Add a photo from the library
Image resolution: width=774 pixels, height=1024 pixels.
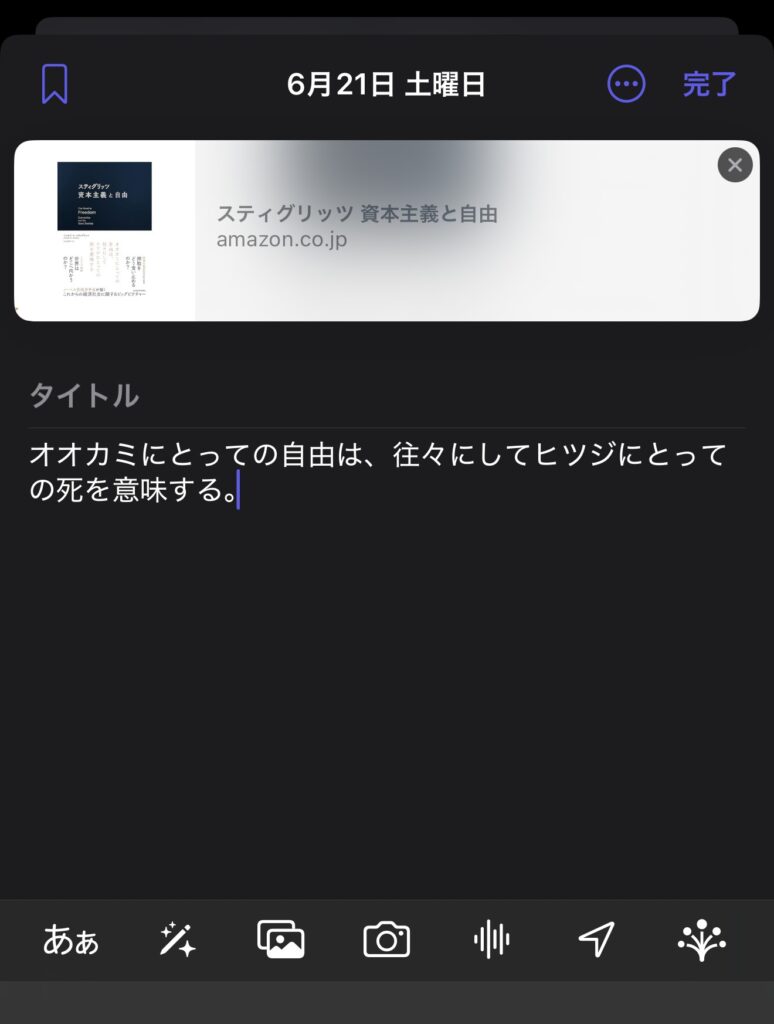(x=281, y=940)
